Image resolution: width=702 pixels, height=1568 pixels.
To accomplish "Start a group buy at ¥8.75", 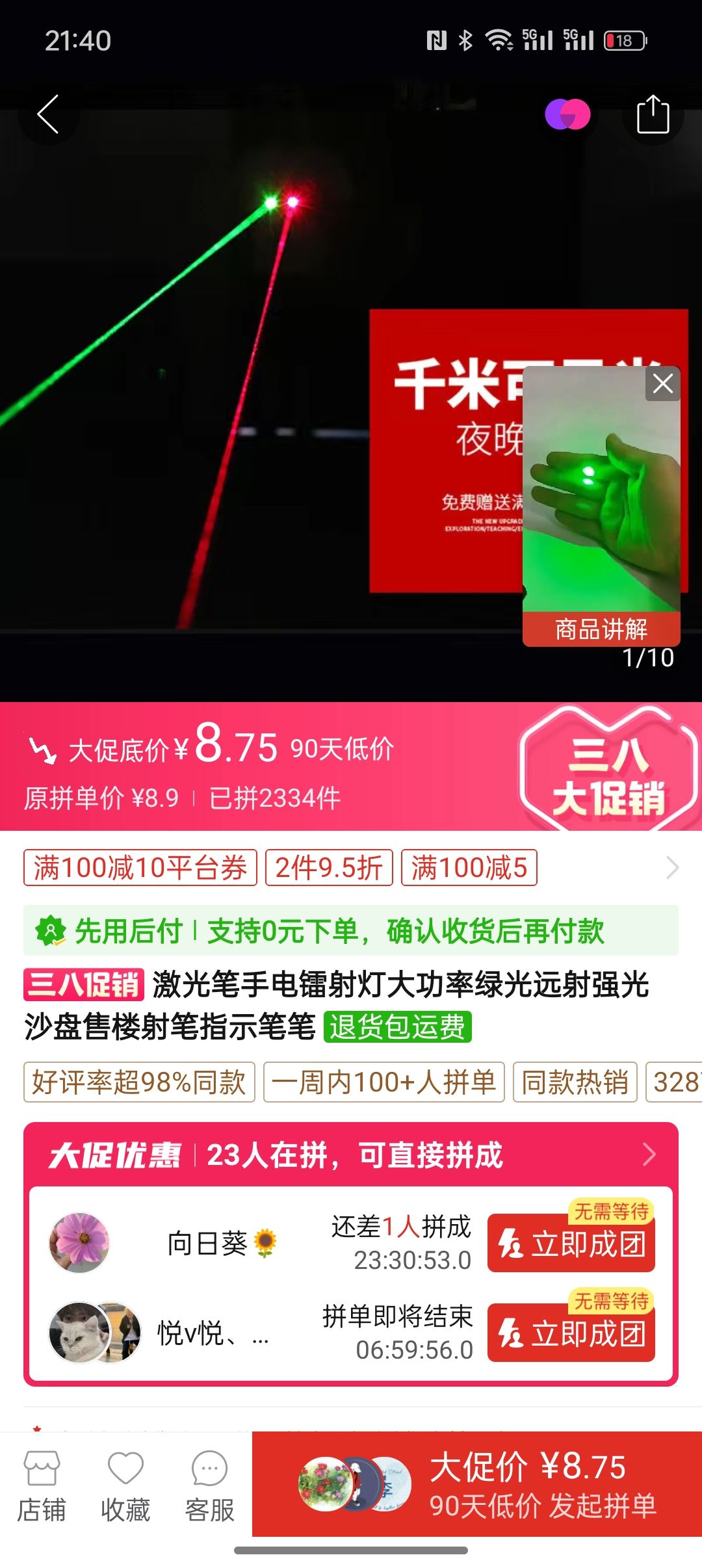I will click(x=477, y=1485).
